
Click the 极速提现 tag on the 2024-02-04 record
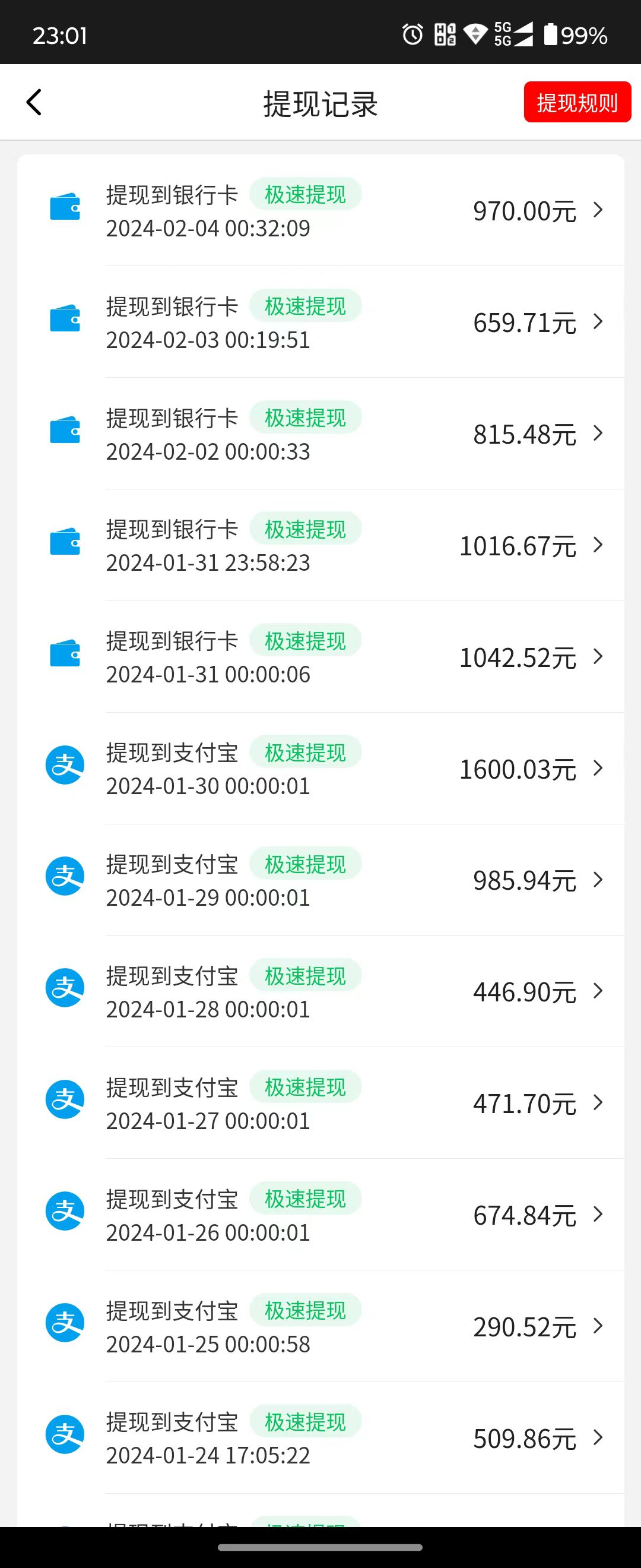(x=305, y=194)
